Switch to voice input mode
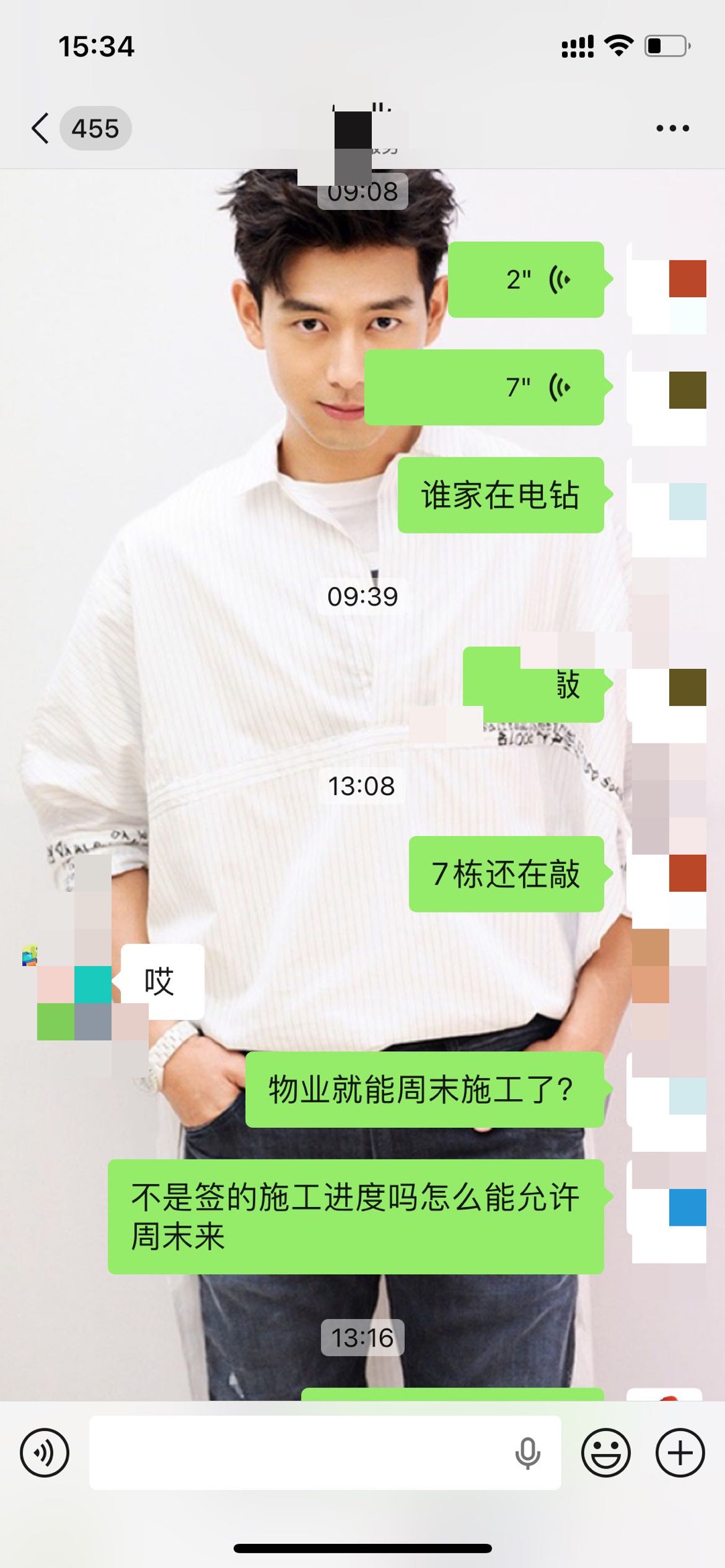The image size is (725, 1568). pos(45,1453)
